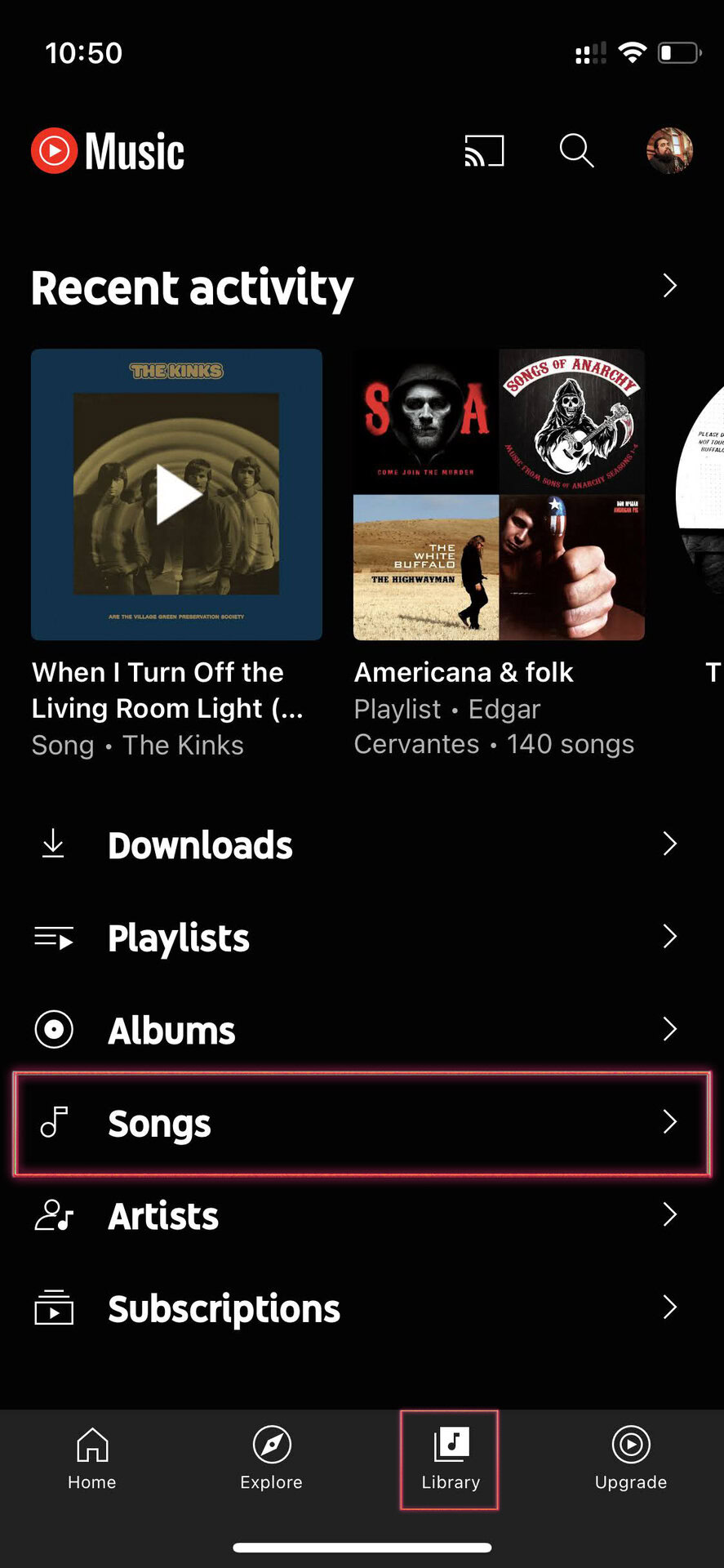Image resolution: width=724 pixels, height=1568 pixels.
Task: Go to the Upgrade tab
Action: 630,1459
